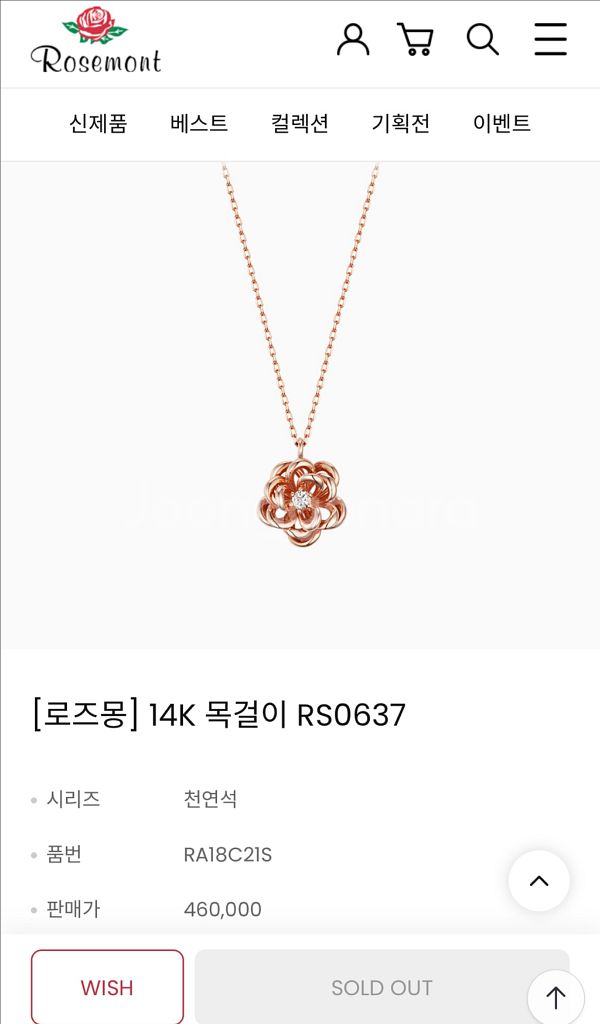Open the hamburger menu
This screenshot has height=1024, width=600.
(550, 40)
